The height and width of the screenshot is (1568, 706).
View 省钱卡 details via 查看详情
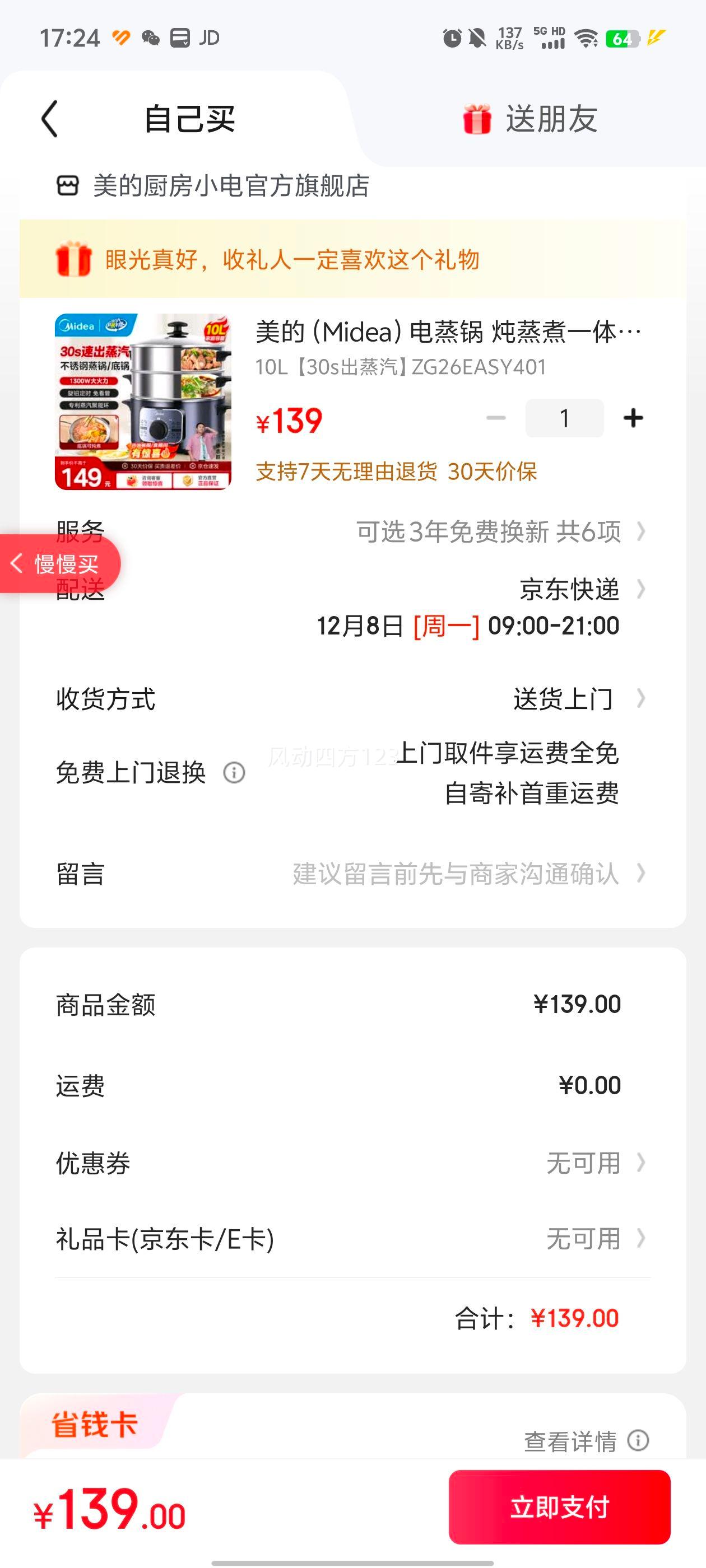585,1441
